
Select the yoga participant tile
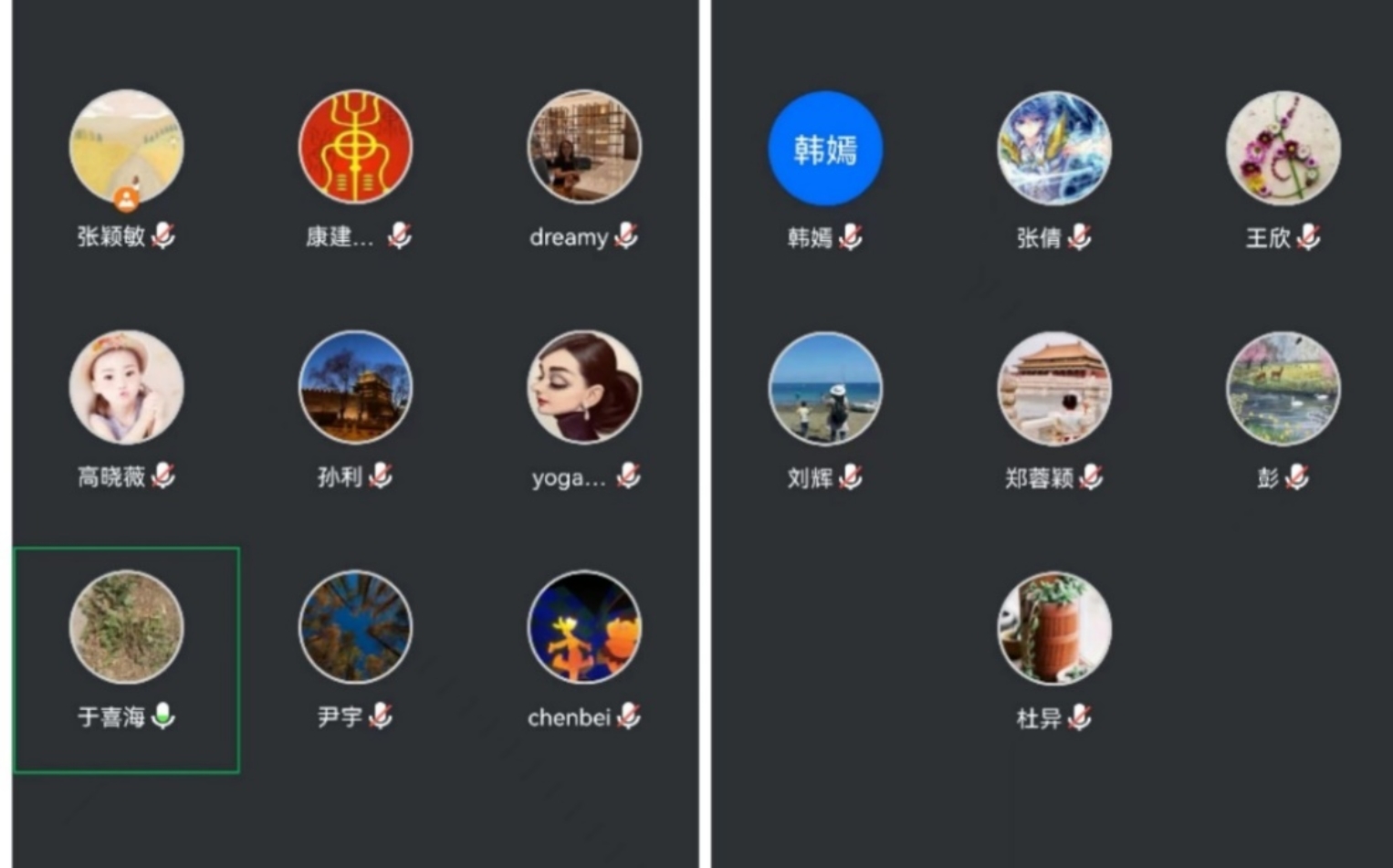tap(584, 387)
